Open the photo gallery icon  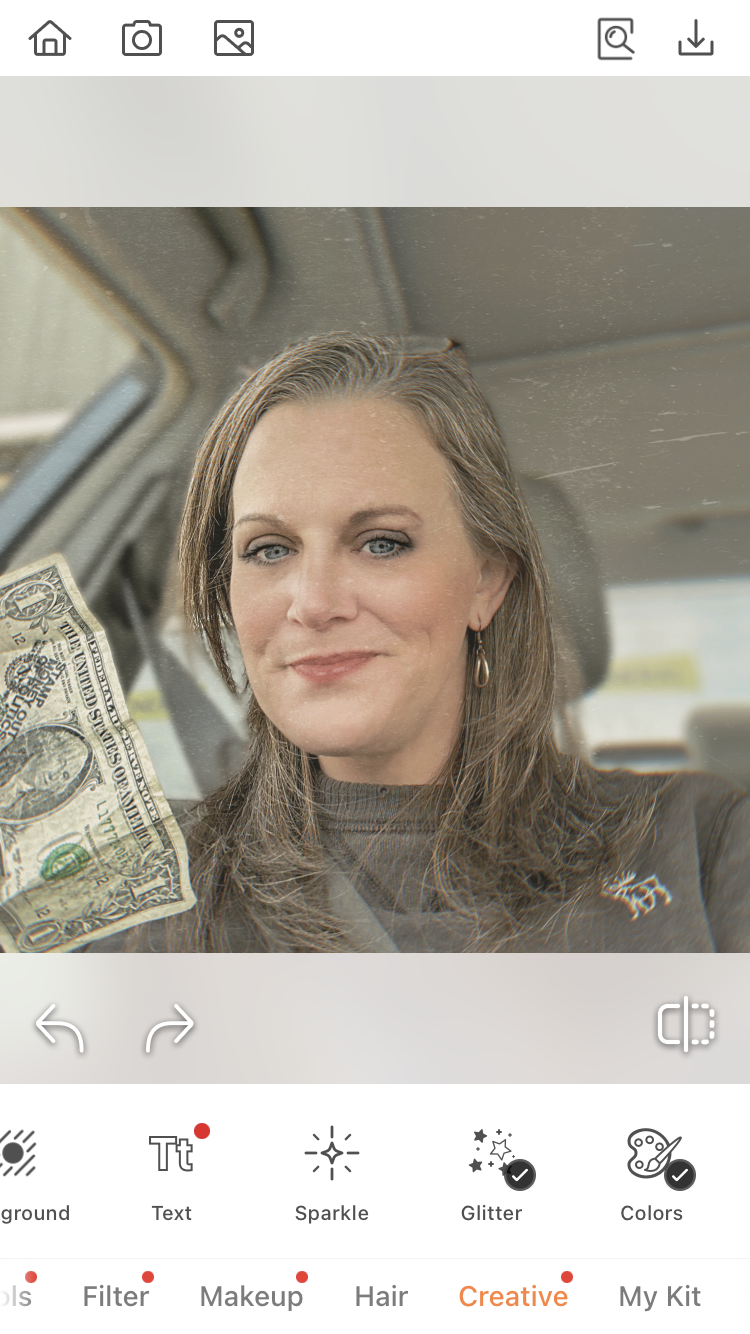(234, 39)
